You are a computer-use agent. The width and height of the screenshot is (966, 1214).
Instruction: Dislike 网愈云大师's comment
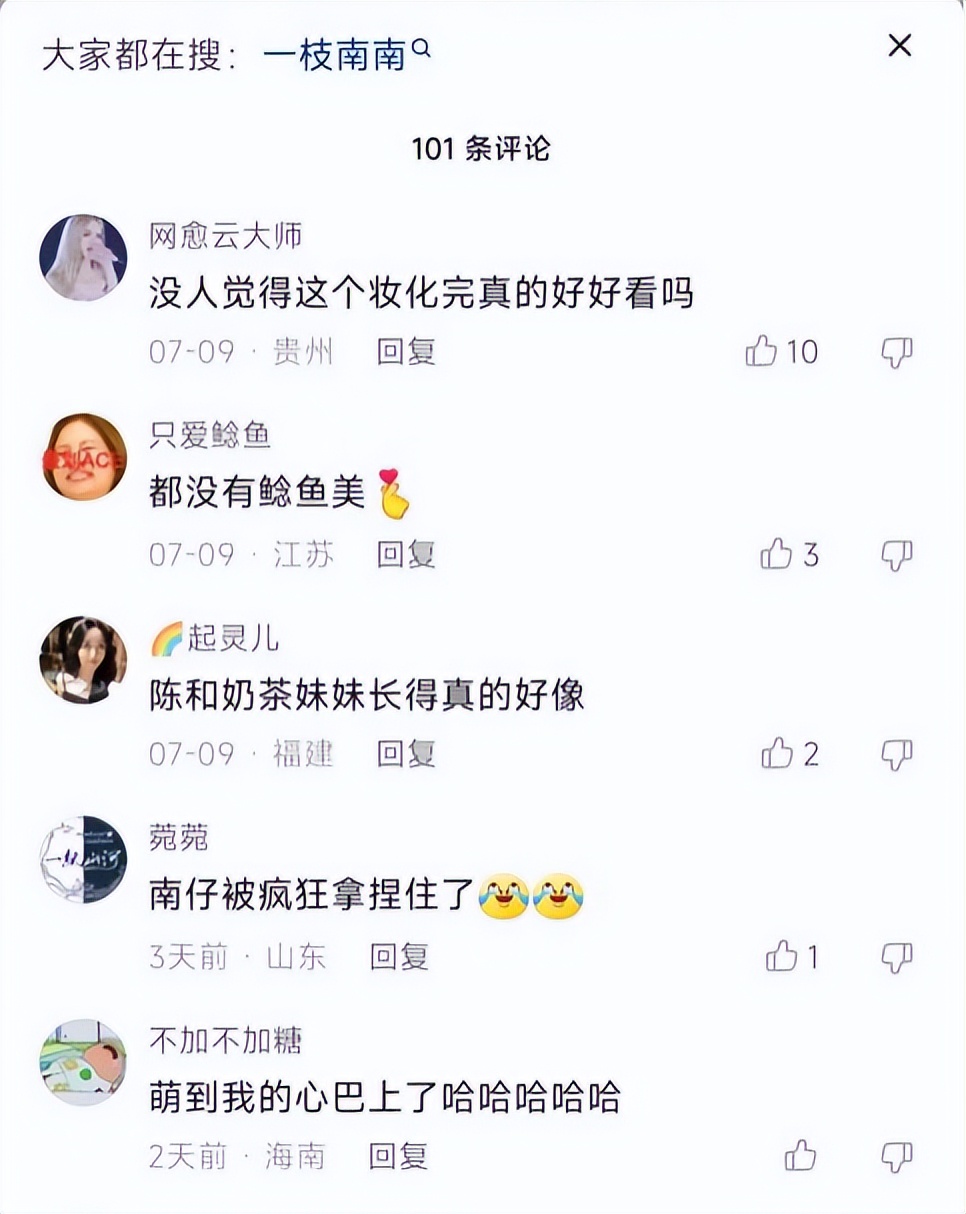(x=898, y=352)
